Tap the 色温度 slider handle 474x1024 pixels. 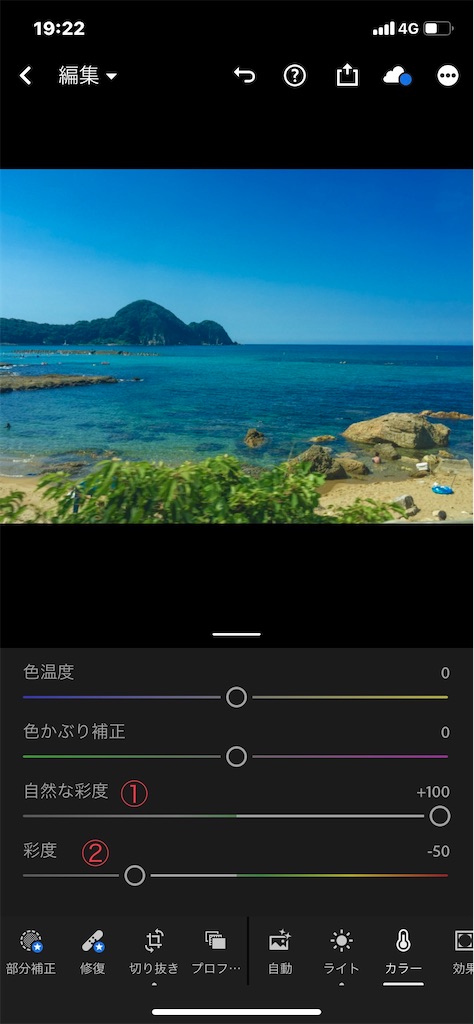pos(236,697)
